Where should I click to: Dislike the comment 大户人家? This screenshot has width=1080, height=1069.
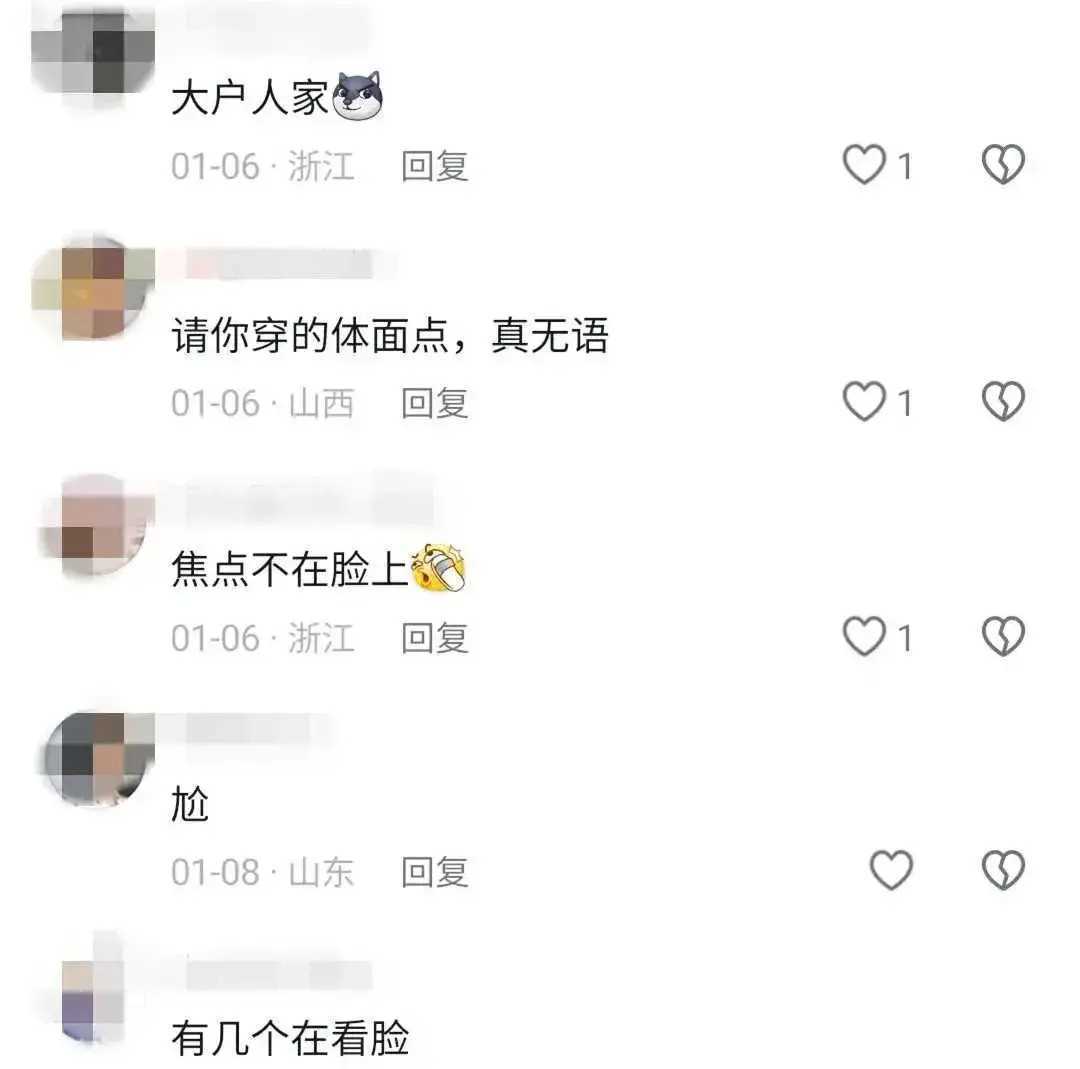tap(1003, 165)
